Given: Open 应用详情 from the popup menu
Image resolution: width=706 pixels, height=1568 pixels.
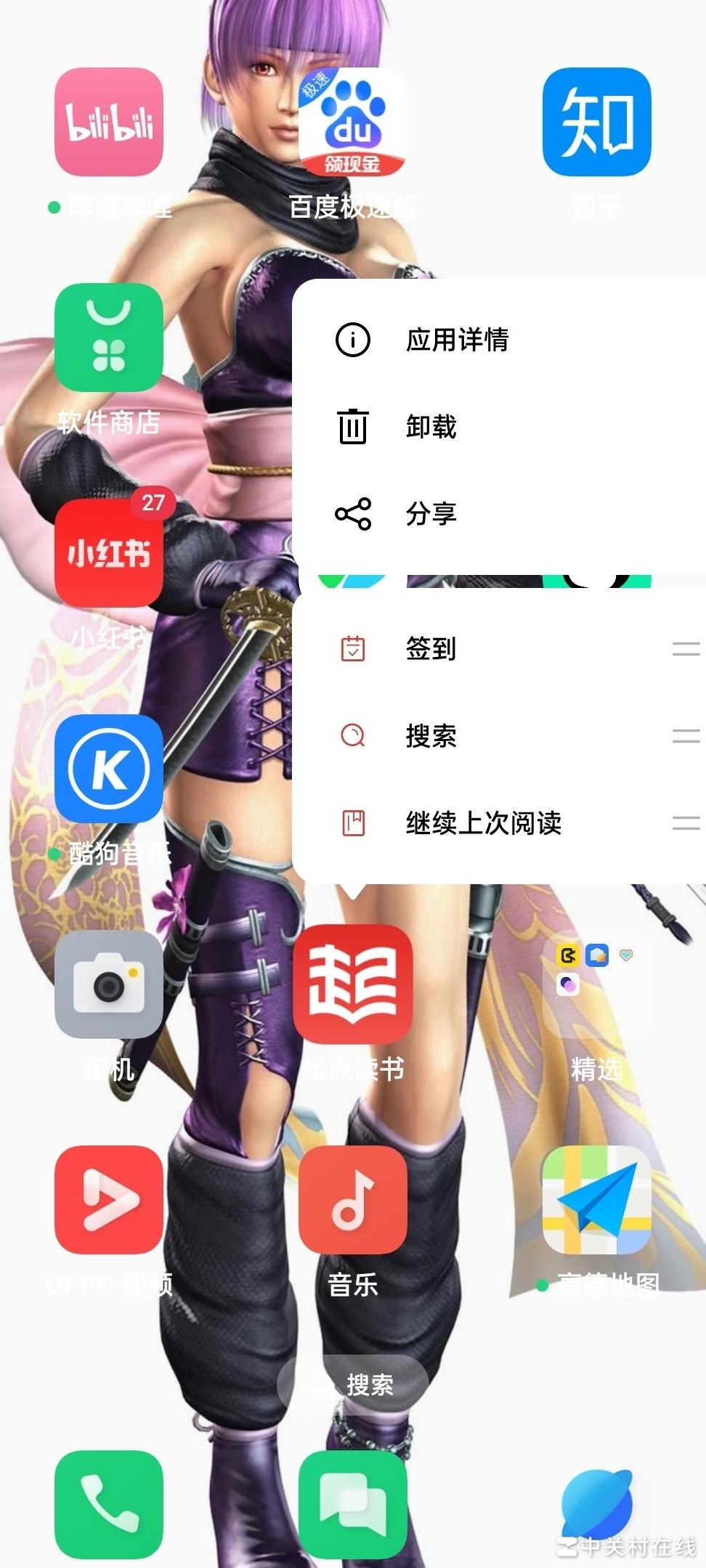Looking at the screenshot, I should [x=458, y=340].
